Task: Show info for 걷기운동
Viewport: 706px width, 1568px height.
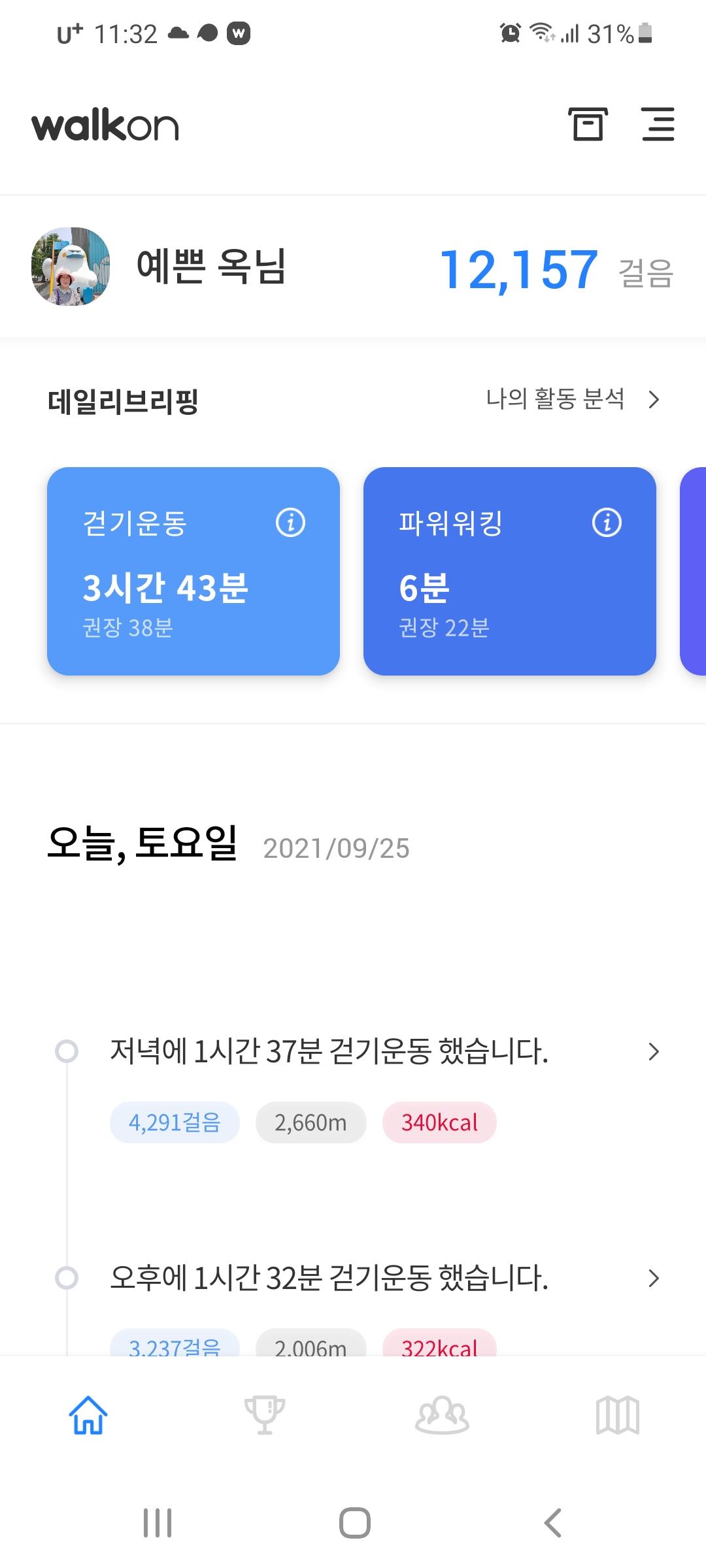Action: point(290,523)
